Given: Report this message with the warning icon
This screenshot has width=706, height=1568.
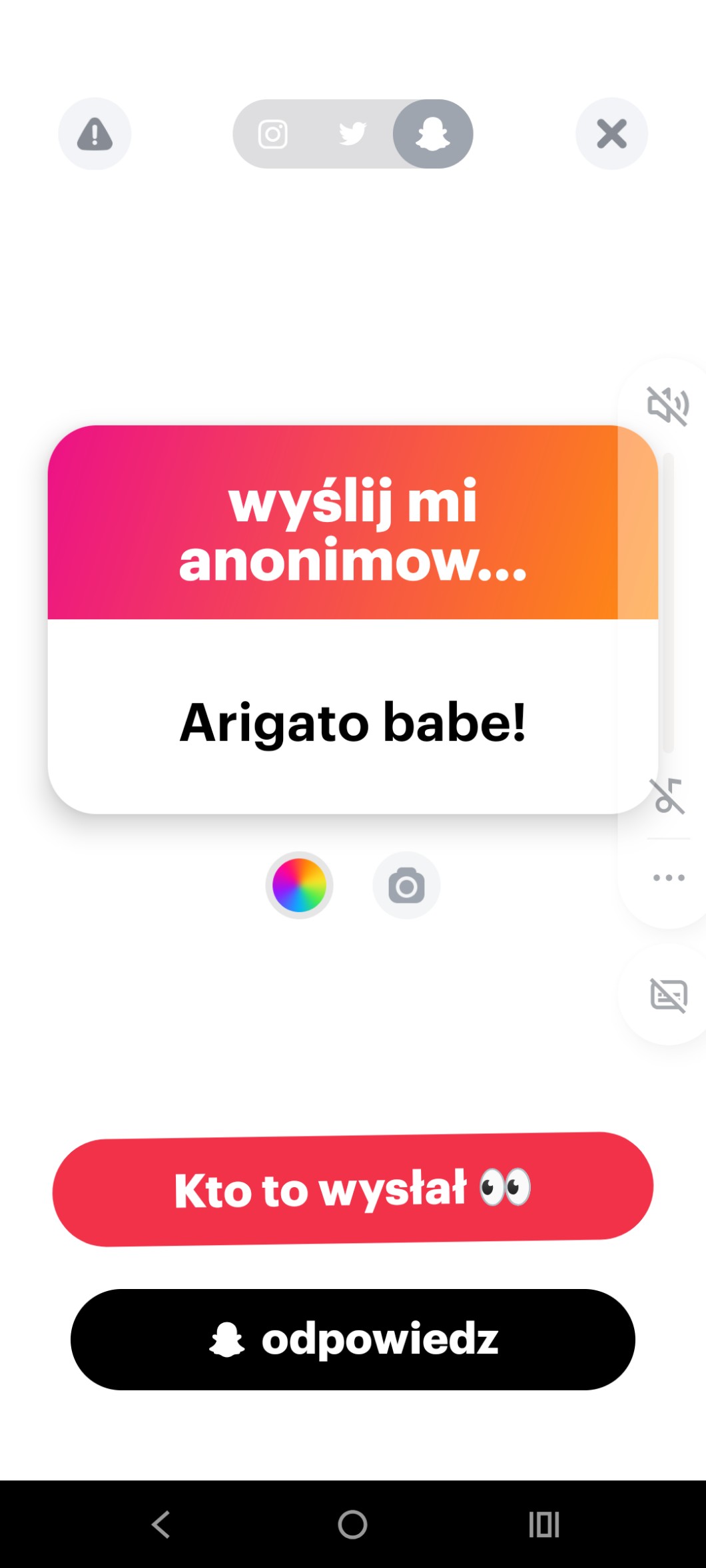Looking at the screenshot, I should pyautogui.click(x=95, y=134).
